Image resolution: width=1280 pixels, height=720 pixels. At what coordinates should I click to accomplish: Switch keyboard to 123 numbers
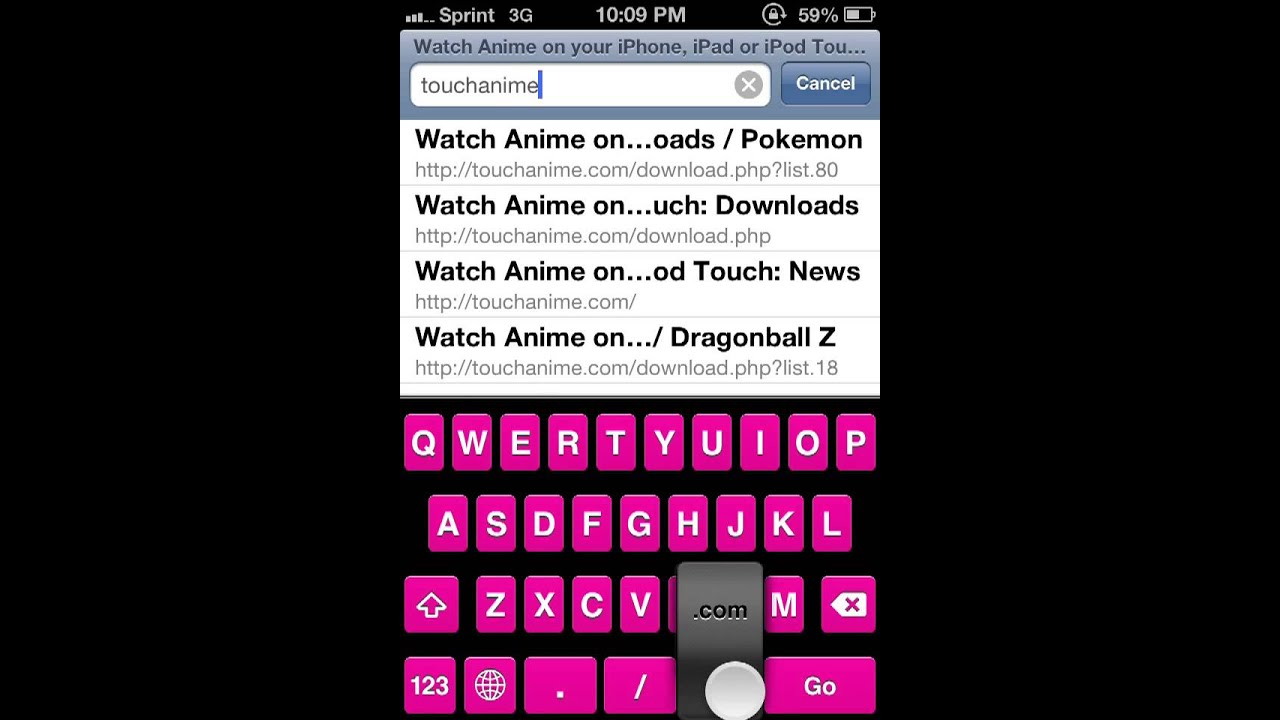(430, 686)
